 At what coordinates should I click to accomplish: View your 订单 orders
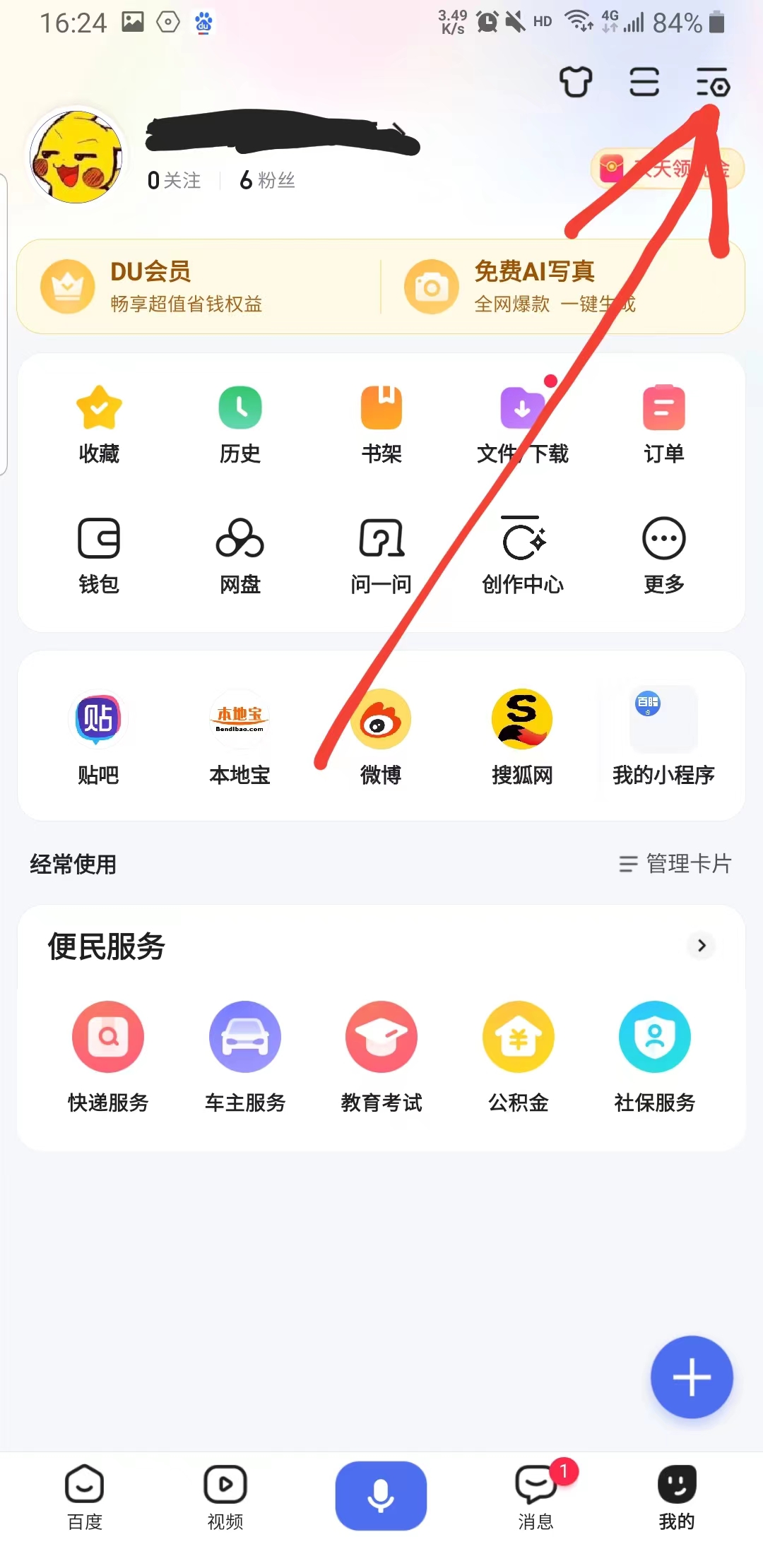[663, 420]
